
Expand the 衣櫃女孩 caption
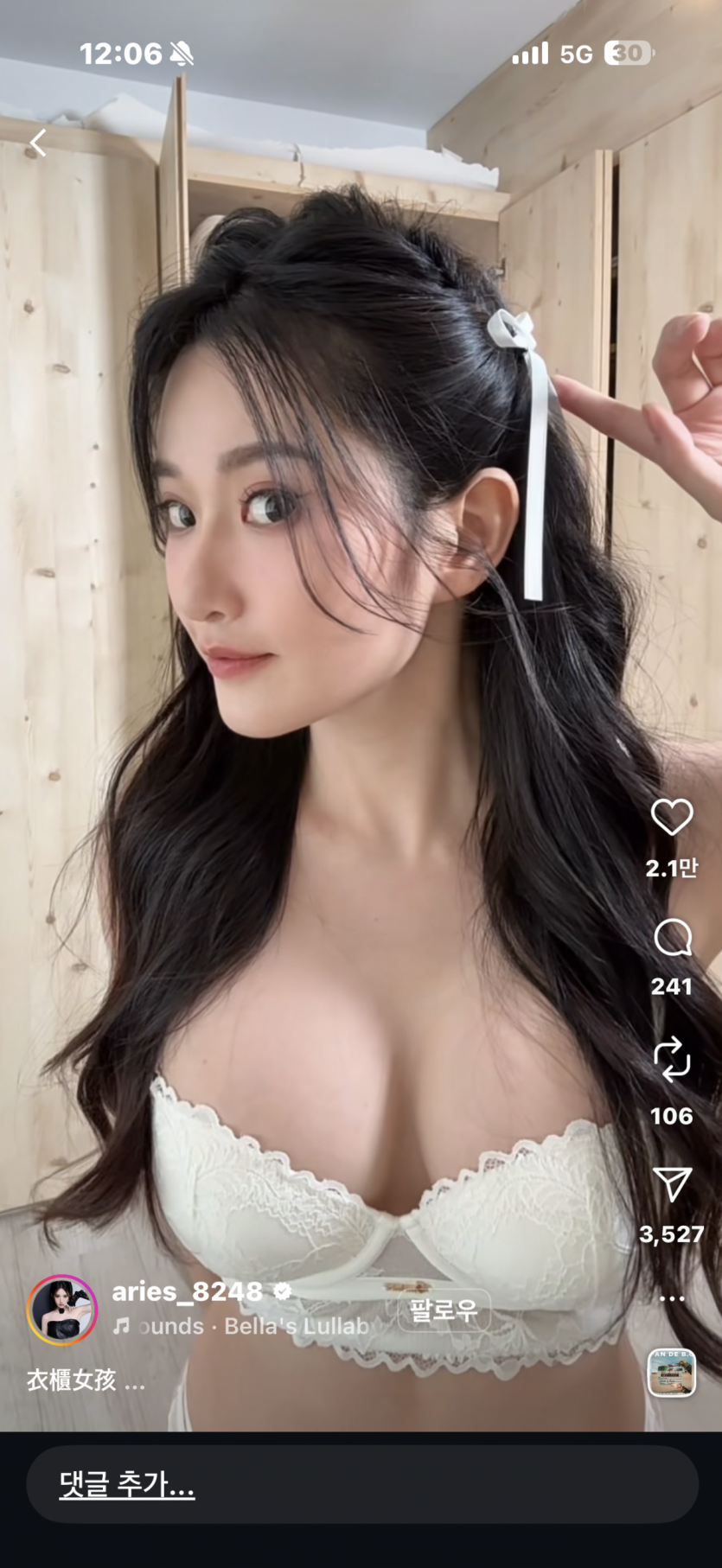coord(85,1380)
